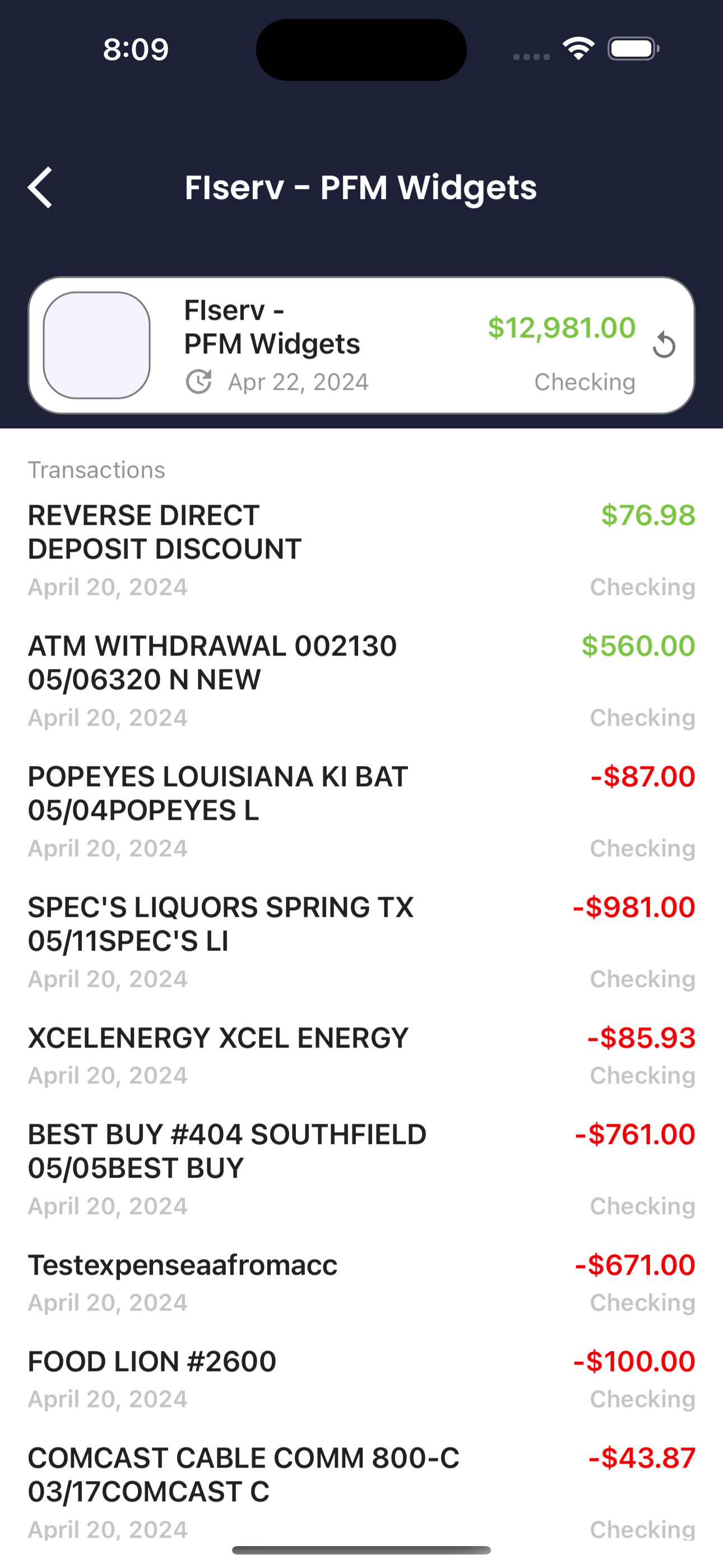This screenshot has width=723, height=1568.
Task: Open the FIserv PFM Widgets account card
Action: tap(361, 345)
